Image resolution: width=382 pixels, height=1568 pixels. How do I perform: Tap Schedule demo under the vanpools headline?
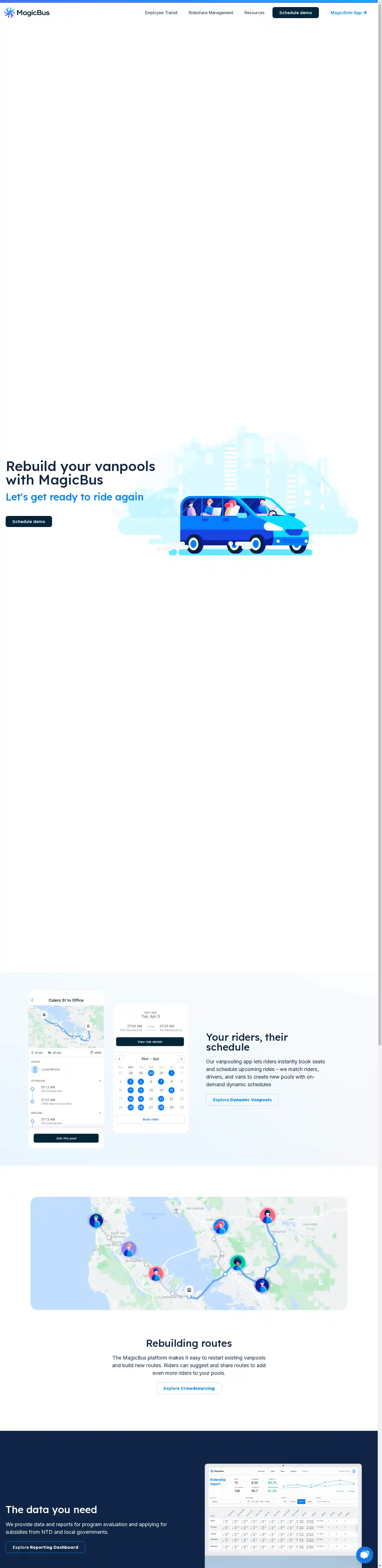(29, 522)
